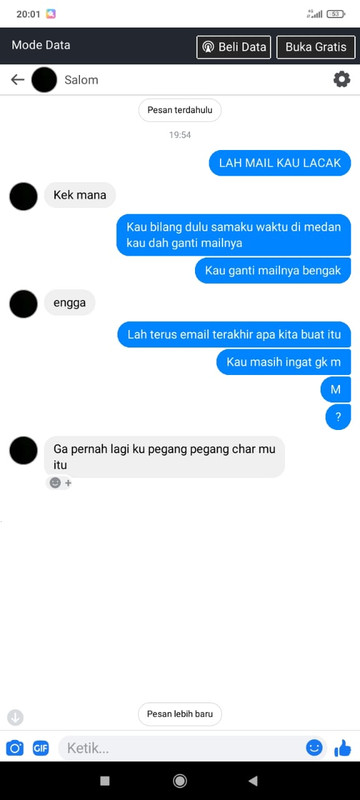360x800 pixels.
Task: Open the camera to send a photo
Action: click(x=15, y=748)
